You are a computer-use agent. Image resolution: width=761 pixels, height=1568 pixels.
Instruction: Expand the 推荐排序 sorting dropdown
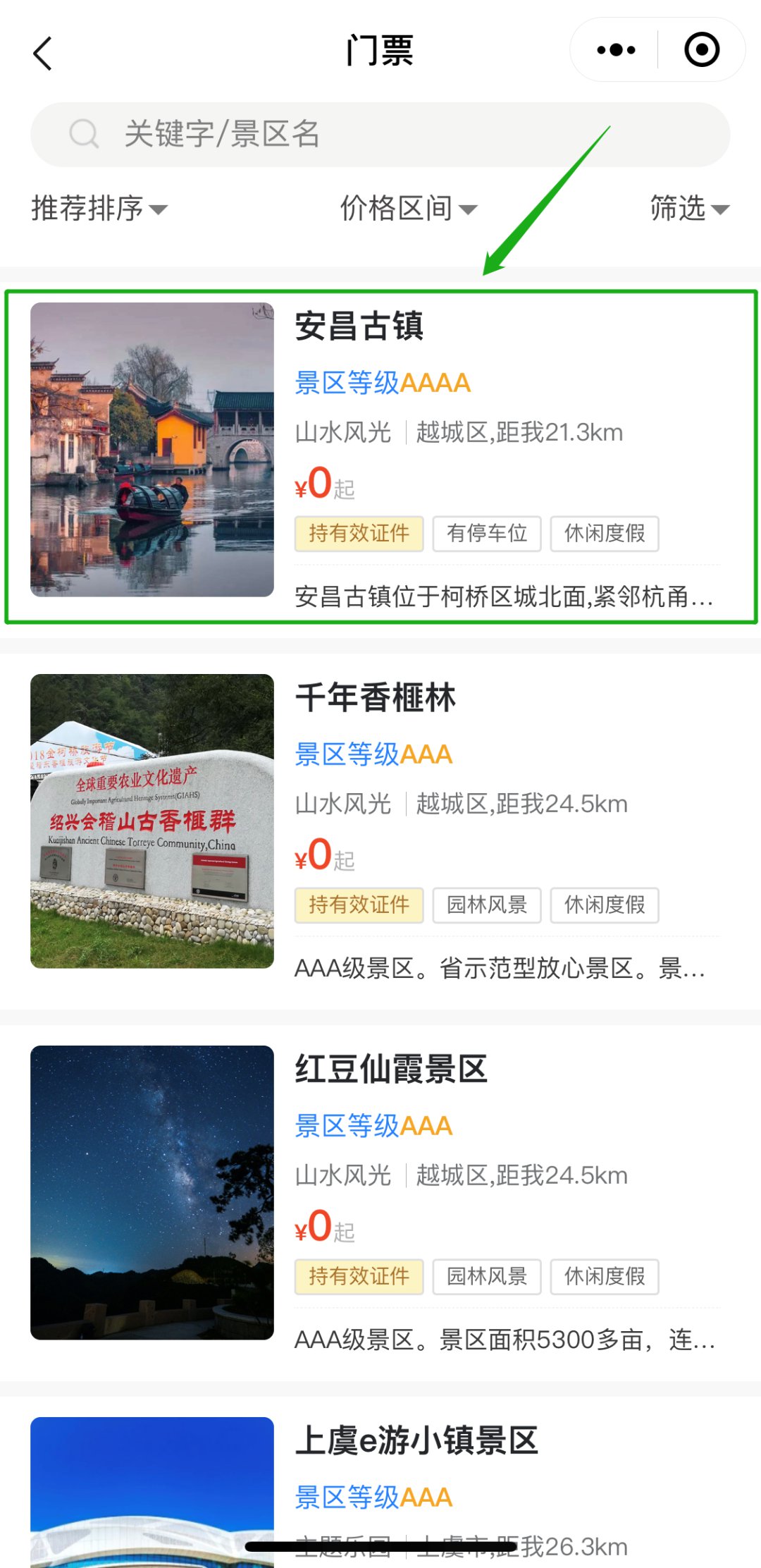click(99, 209)
